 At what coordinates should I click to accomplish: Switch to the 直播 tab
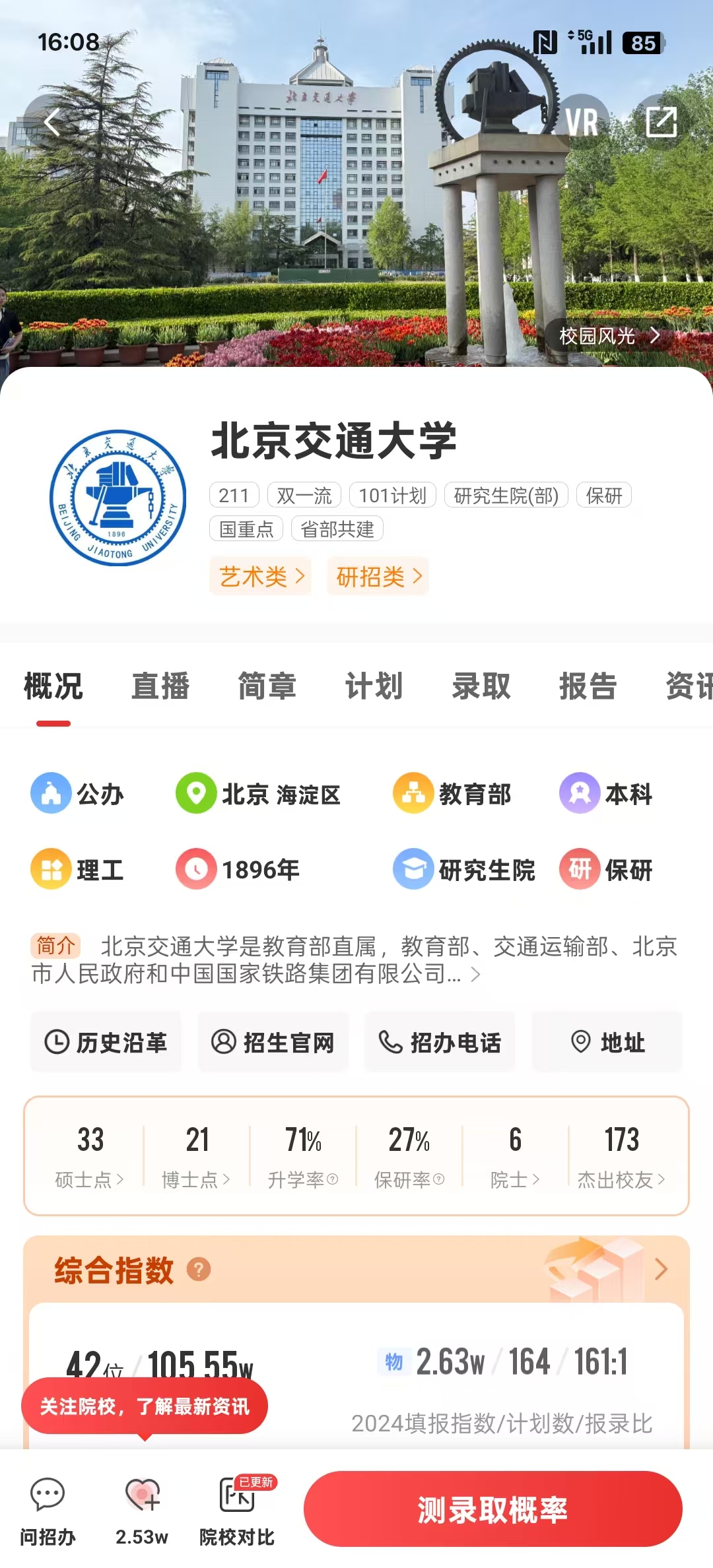160,686
